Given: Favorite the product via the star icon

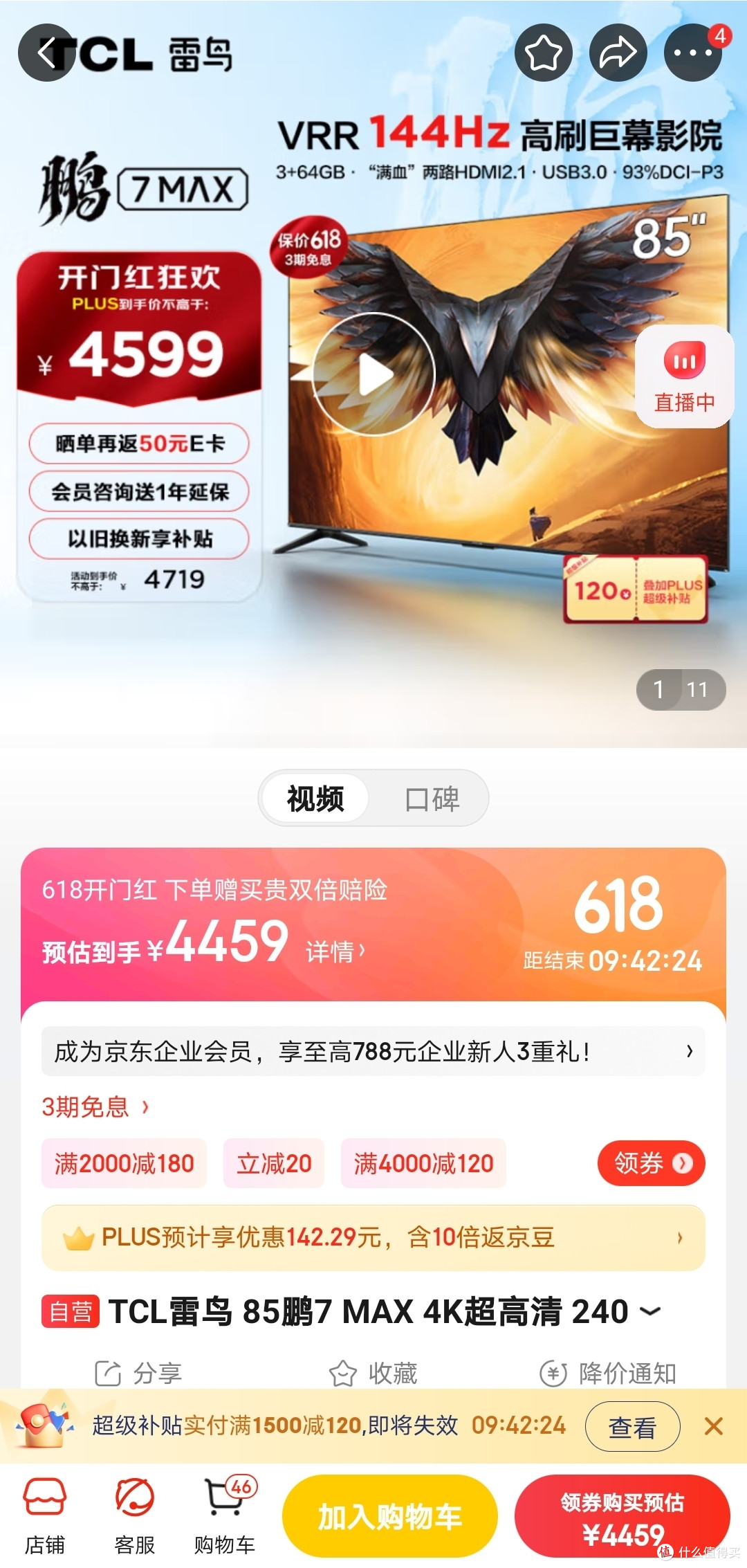Looking at the screenshot, I should (544, 52).
